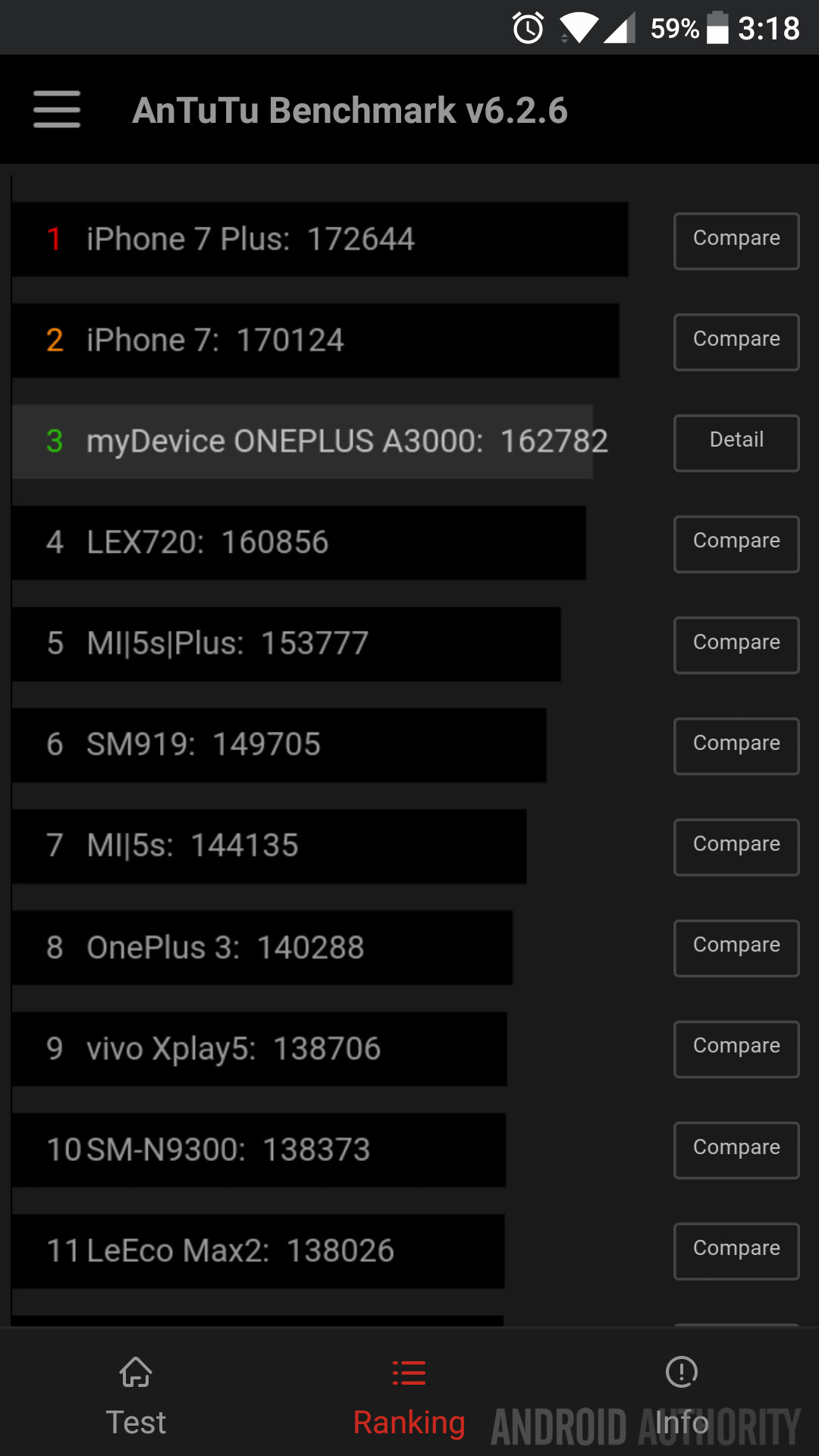Tap Compare for SM-N9300
The height and width of the screenshot is (1456, 819).
(x=736, y=1150)
